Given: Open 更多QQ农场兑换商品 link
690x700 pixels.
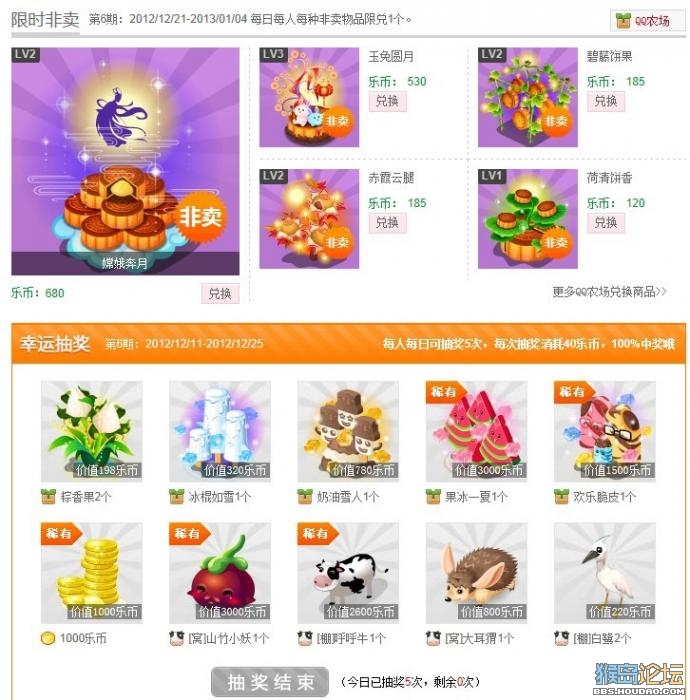Looking at the screenshot, I should [x=609, y=292].
